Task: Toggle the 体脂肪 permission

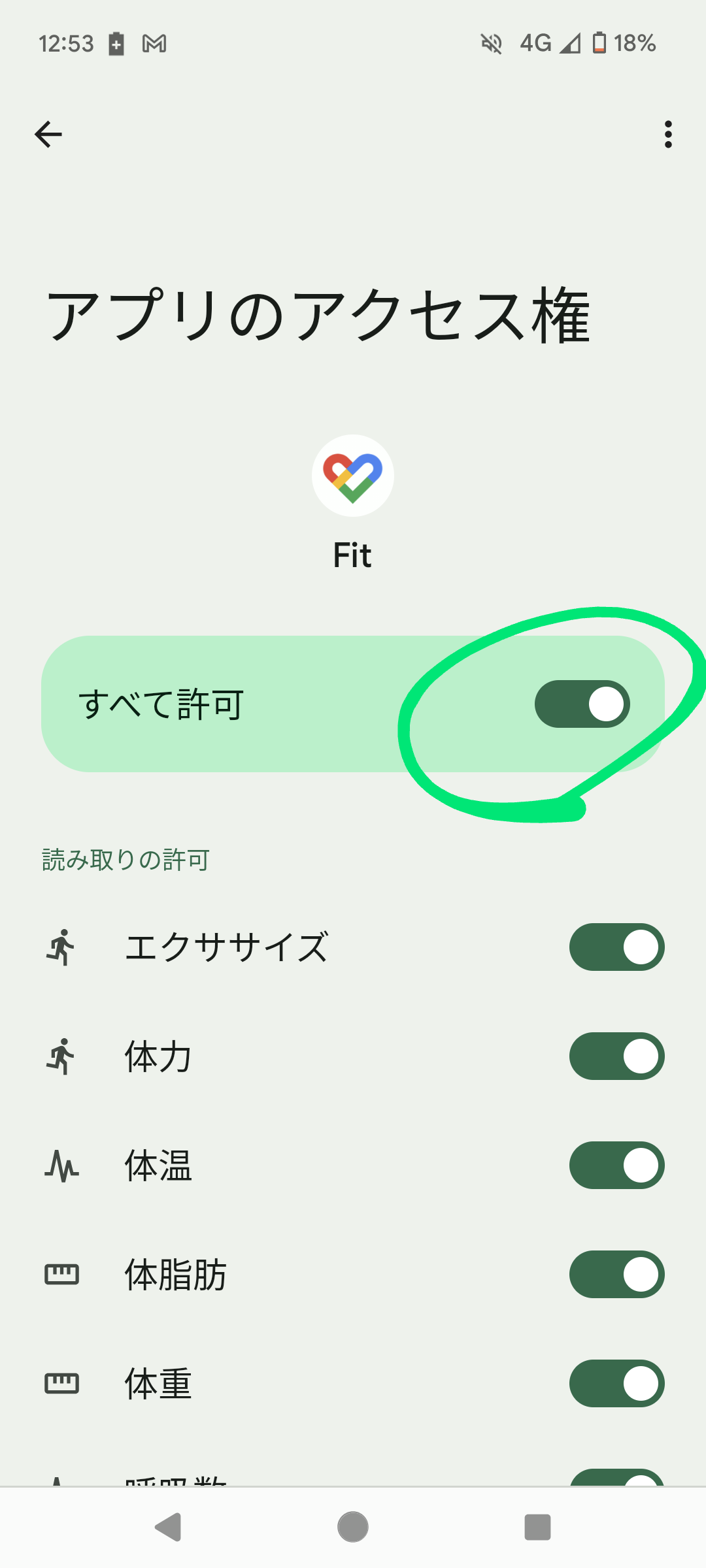Action: (616, 1275)
